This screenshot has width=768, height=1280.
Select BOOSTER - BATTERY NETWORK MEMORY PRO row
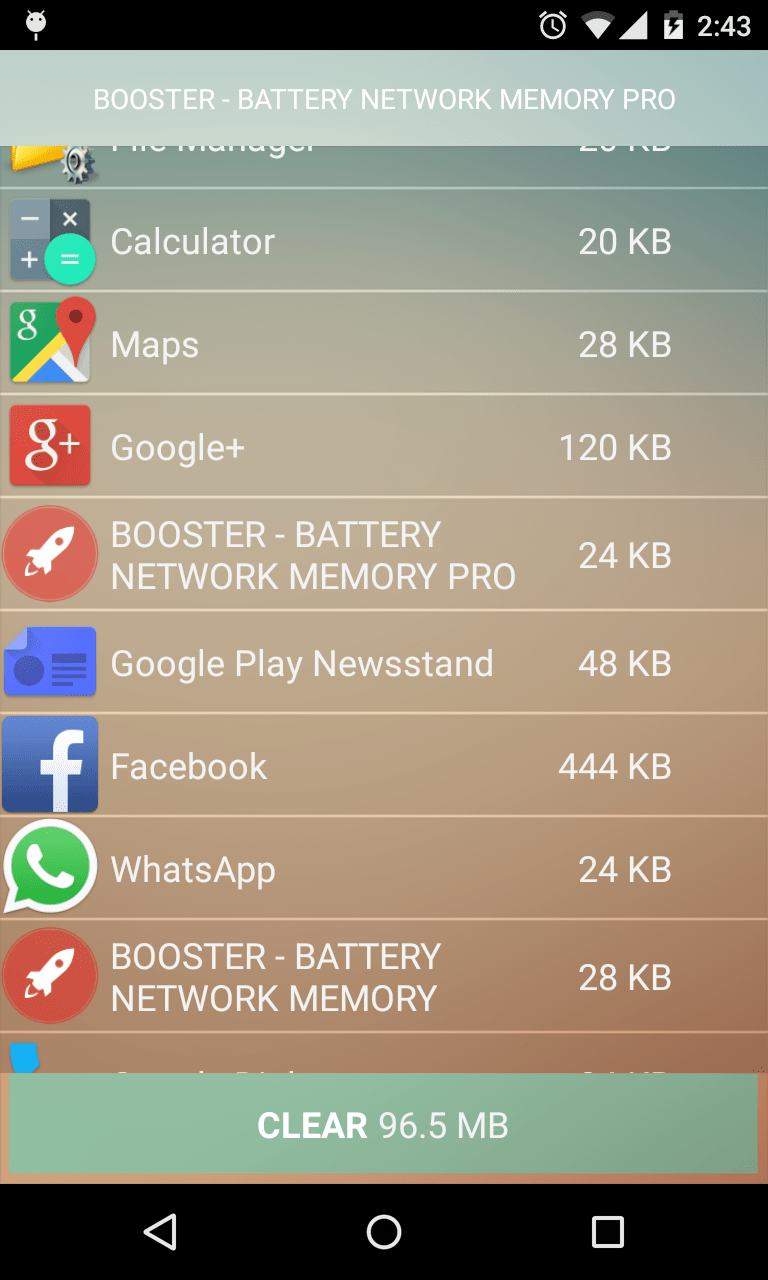pyautogui.click(x=384, y=554)
